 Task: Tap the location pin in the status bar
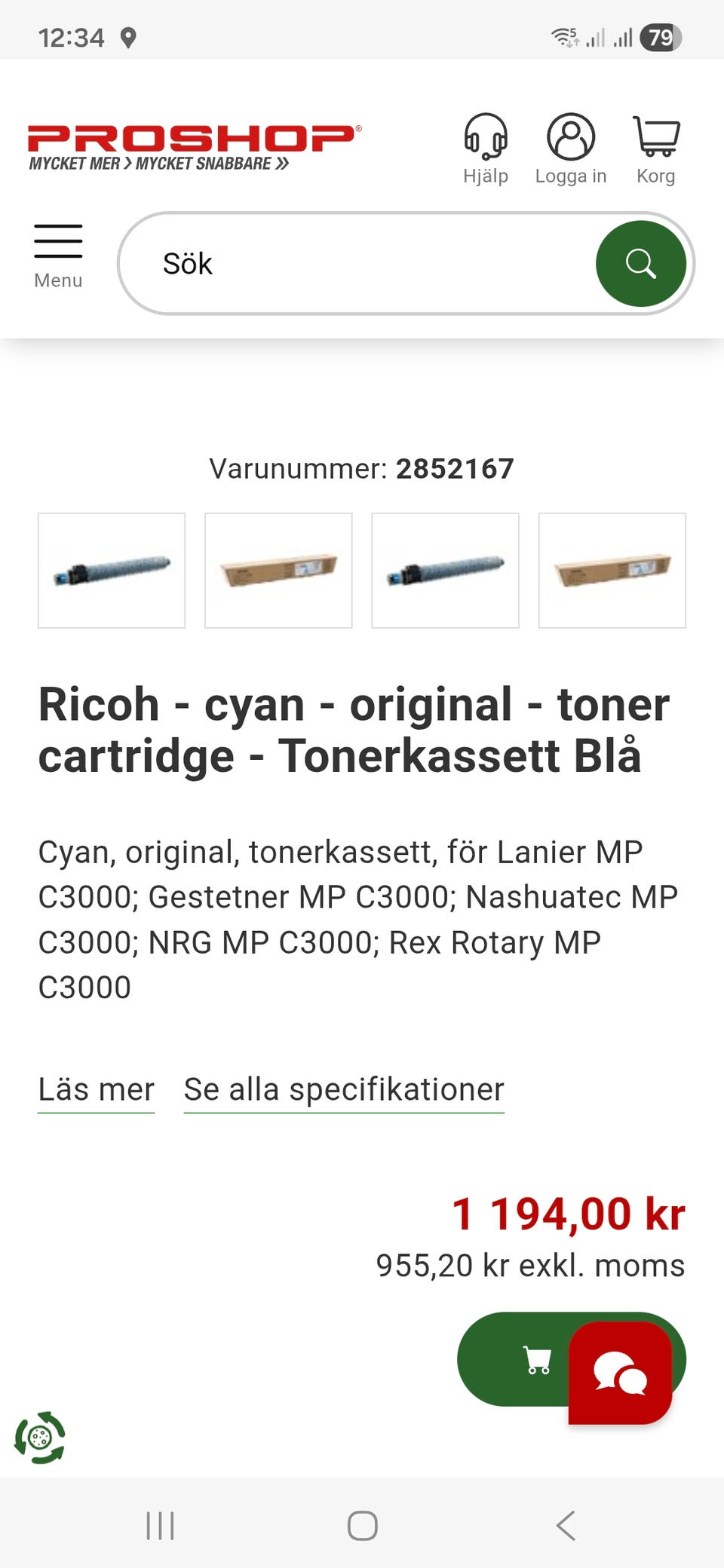coord(130,37)
